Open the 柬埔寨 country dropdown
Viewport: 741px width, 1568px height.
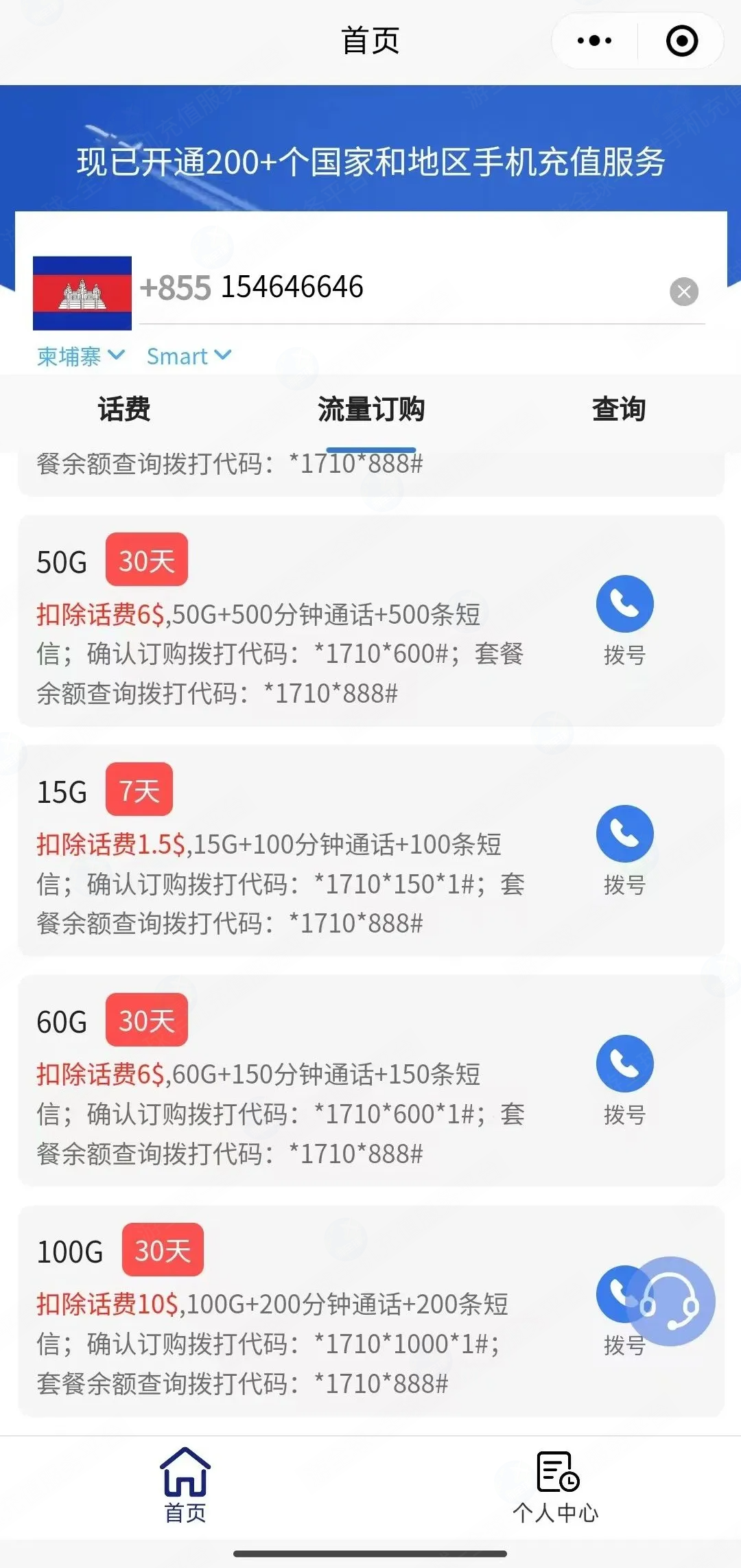(80, 356)
